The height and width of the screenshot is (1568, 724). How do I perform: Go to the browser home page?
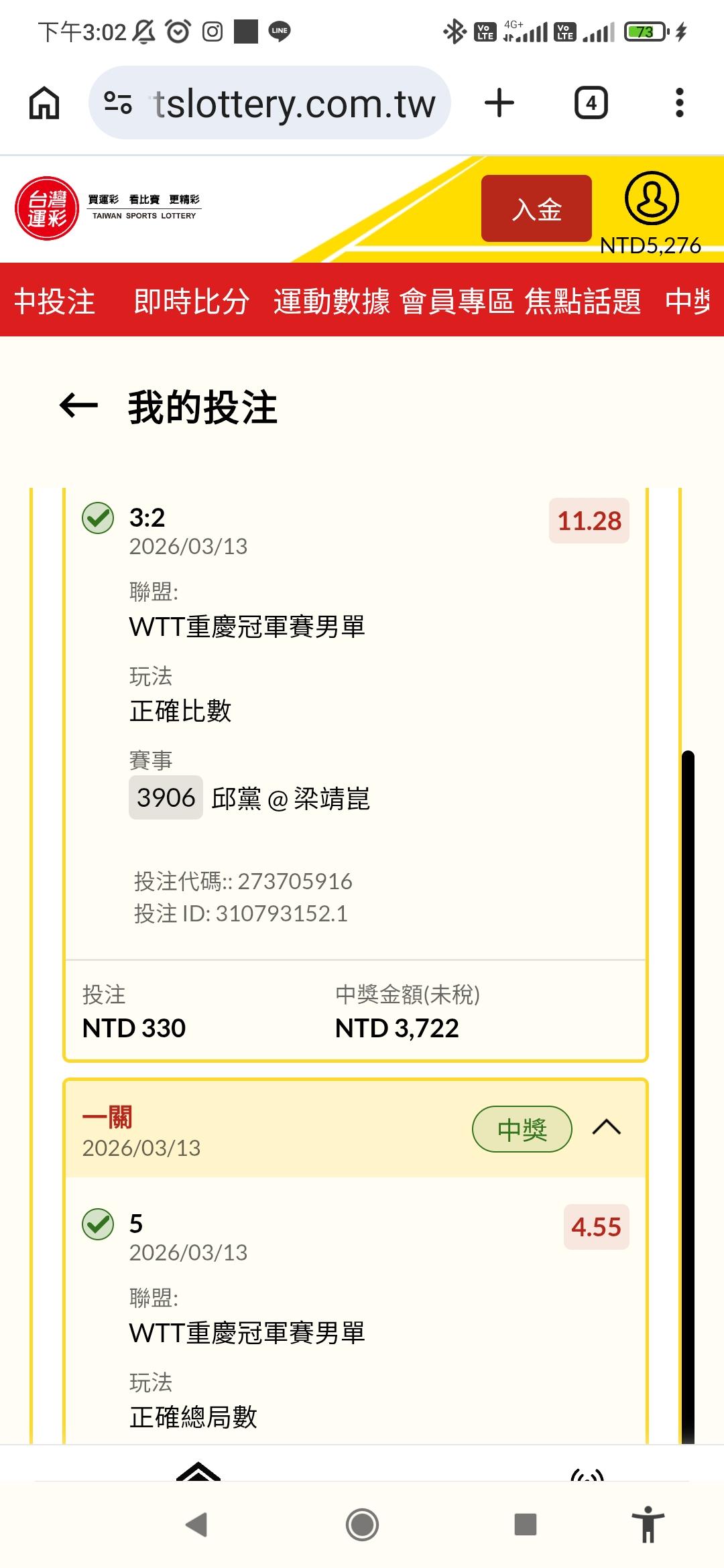[x=44, y=103]
